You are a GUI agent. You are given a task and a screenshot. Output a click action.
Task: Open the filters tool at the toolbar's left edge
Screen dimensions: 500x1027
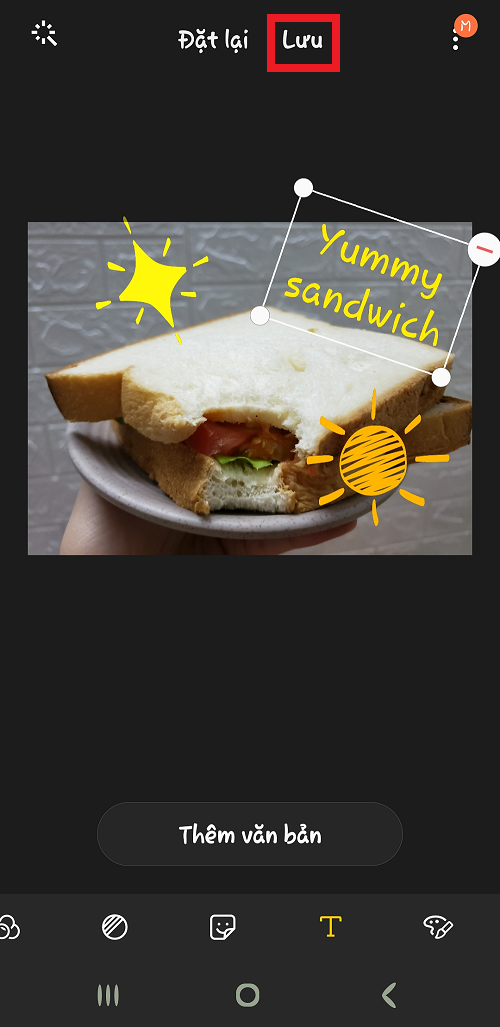pos(9,927)
